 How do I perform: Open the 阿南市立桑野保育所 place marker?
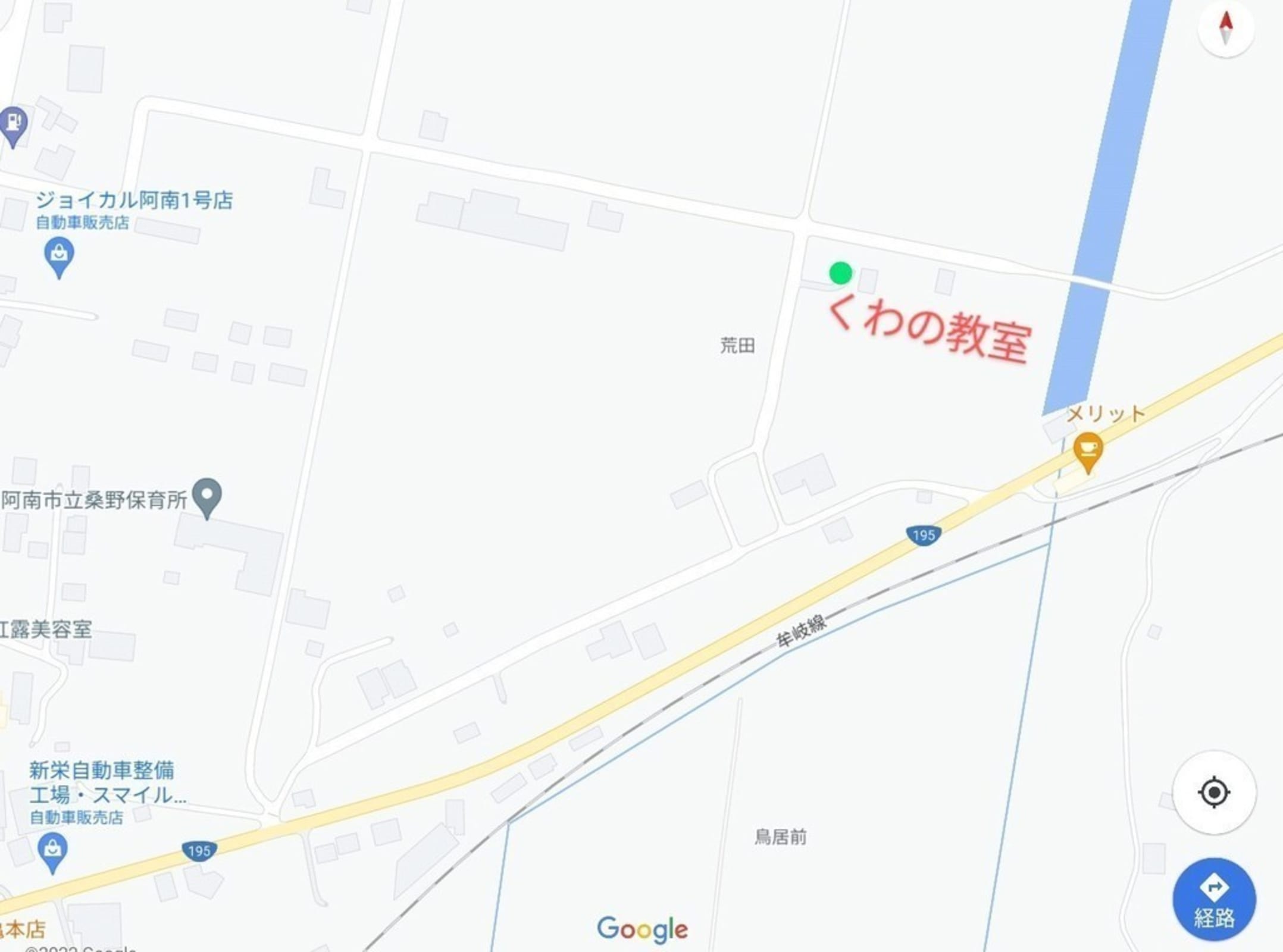coord(207,496)
